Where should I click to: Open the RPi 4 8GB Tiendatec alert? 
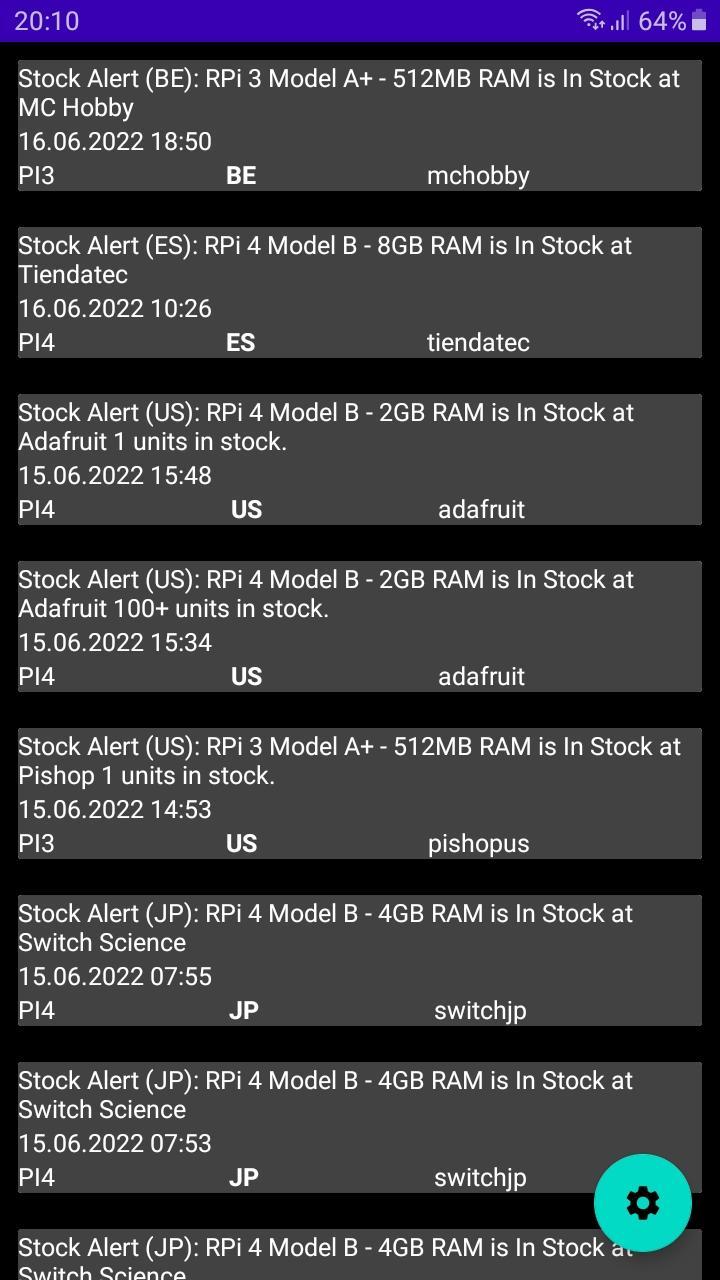(350, 260)
